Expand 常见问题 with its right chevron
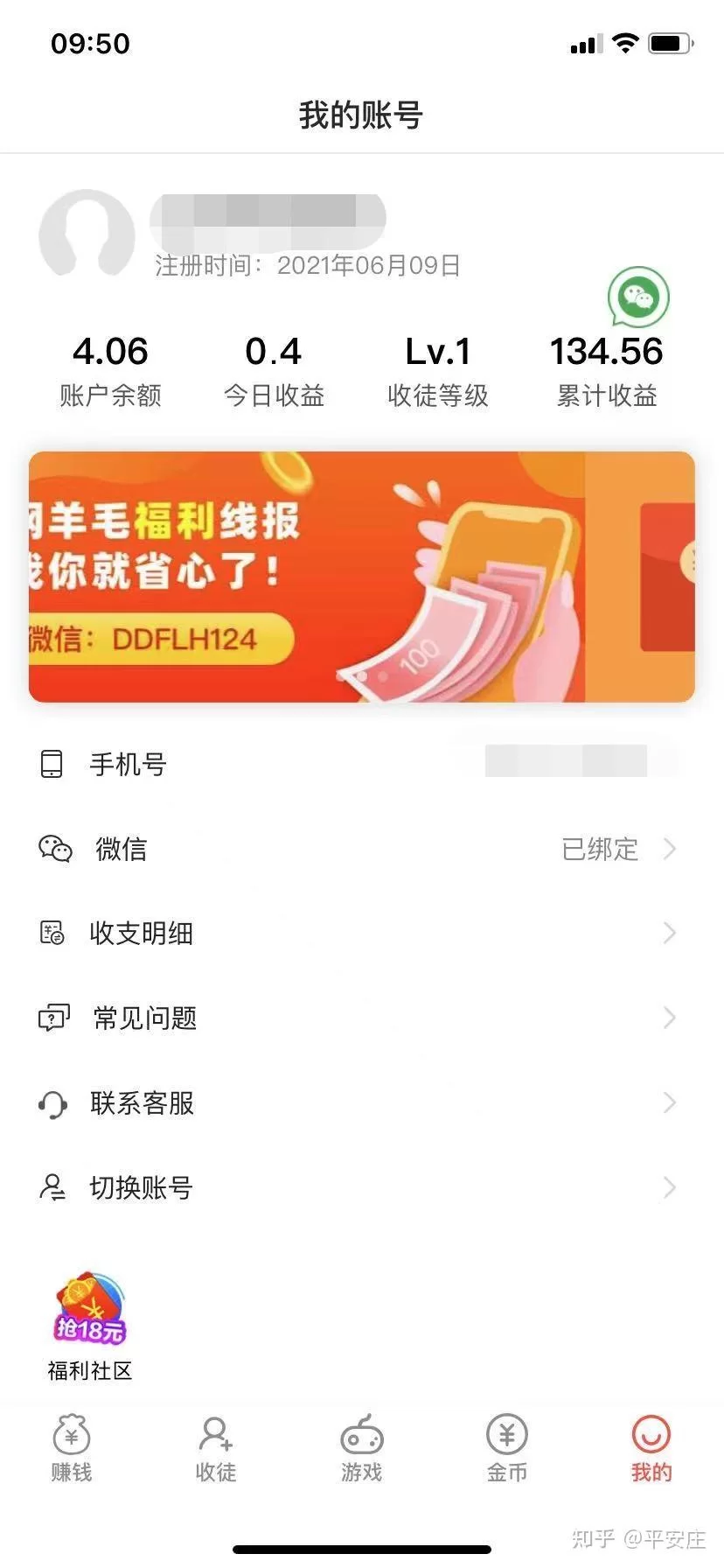Screen dimensions: 724x1568 668,1018
